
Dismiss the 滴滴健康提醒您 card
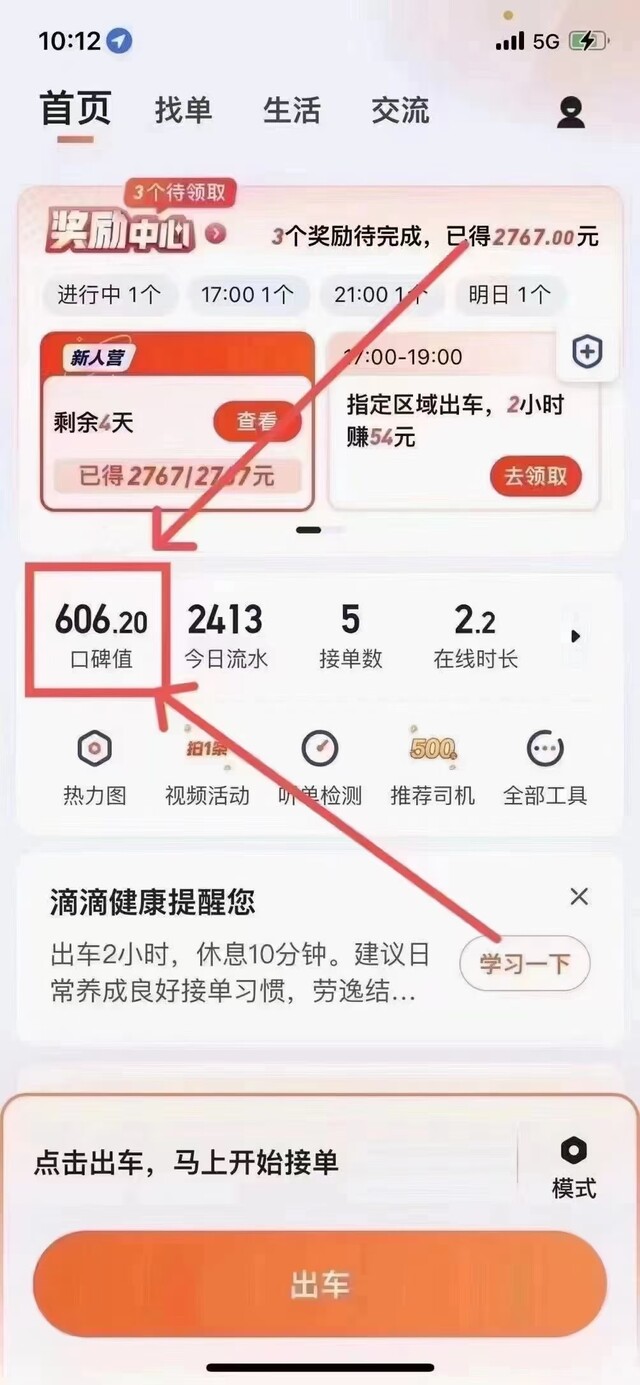click(x=579, y=896)
